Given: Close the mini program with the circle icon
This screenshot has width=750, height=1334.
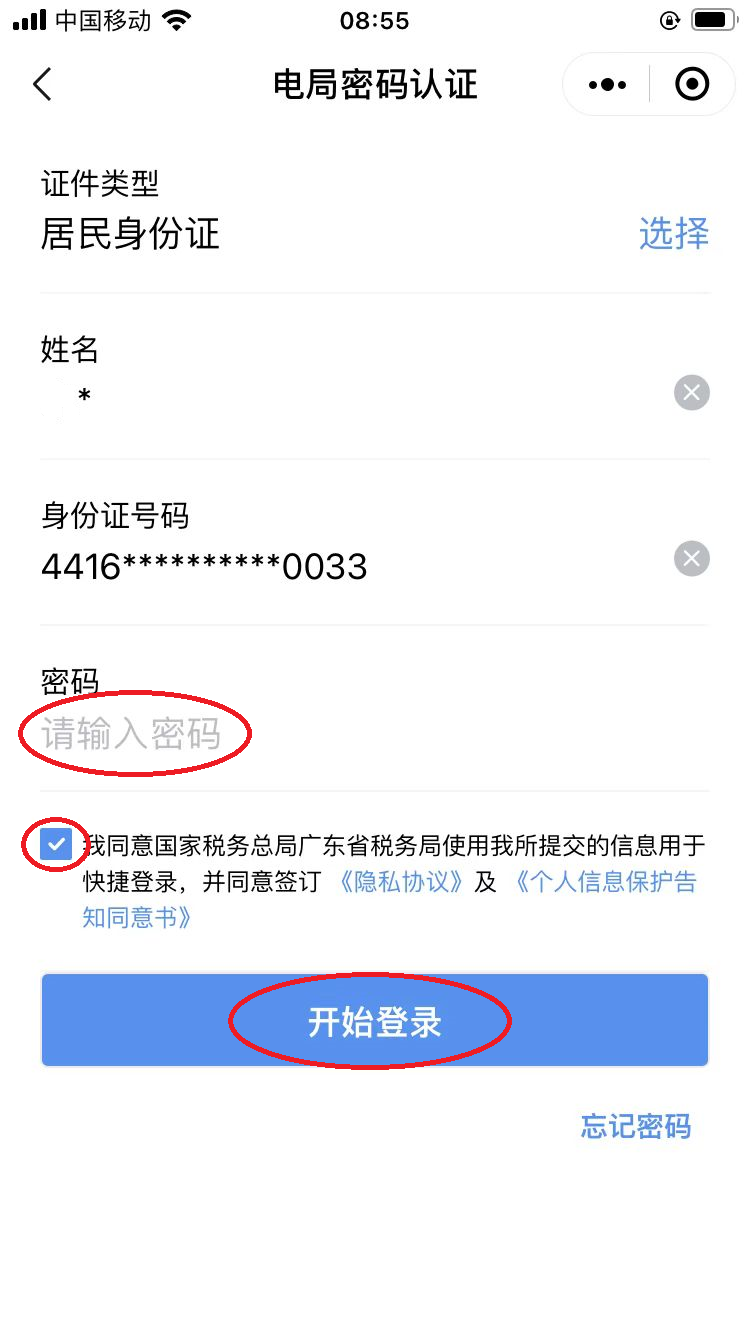Looking at the screenshot, I should click(692, 85).
